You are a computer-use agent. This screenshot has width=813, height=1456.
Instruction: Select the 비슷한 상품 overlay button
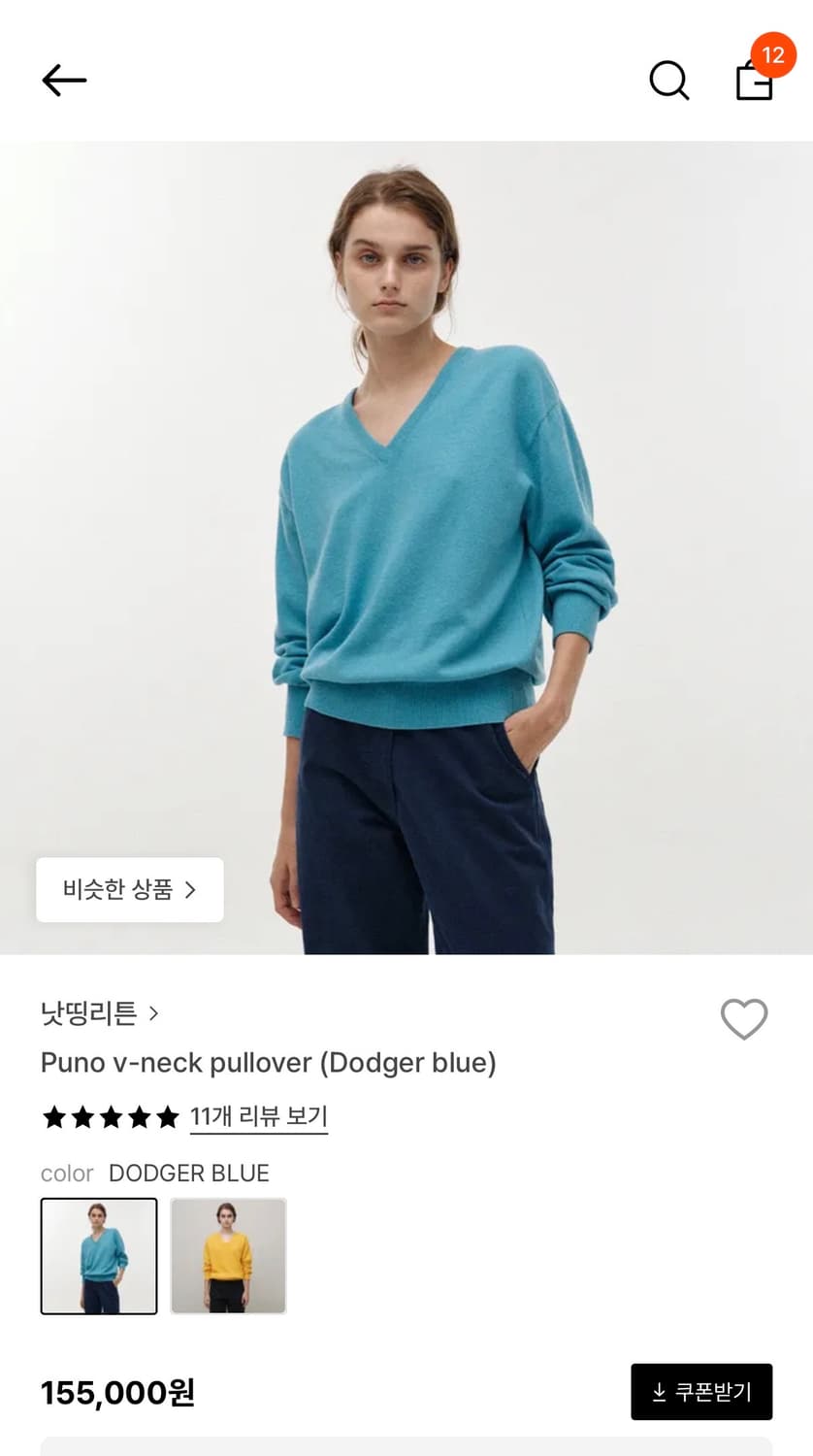129,890
